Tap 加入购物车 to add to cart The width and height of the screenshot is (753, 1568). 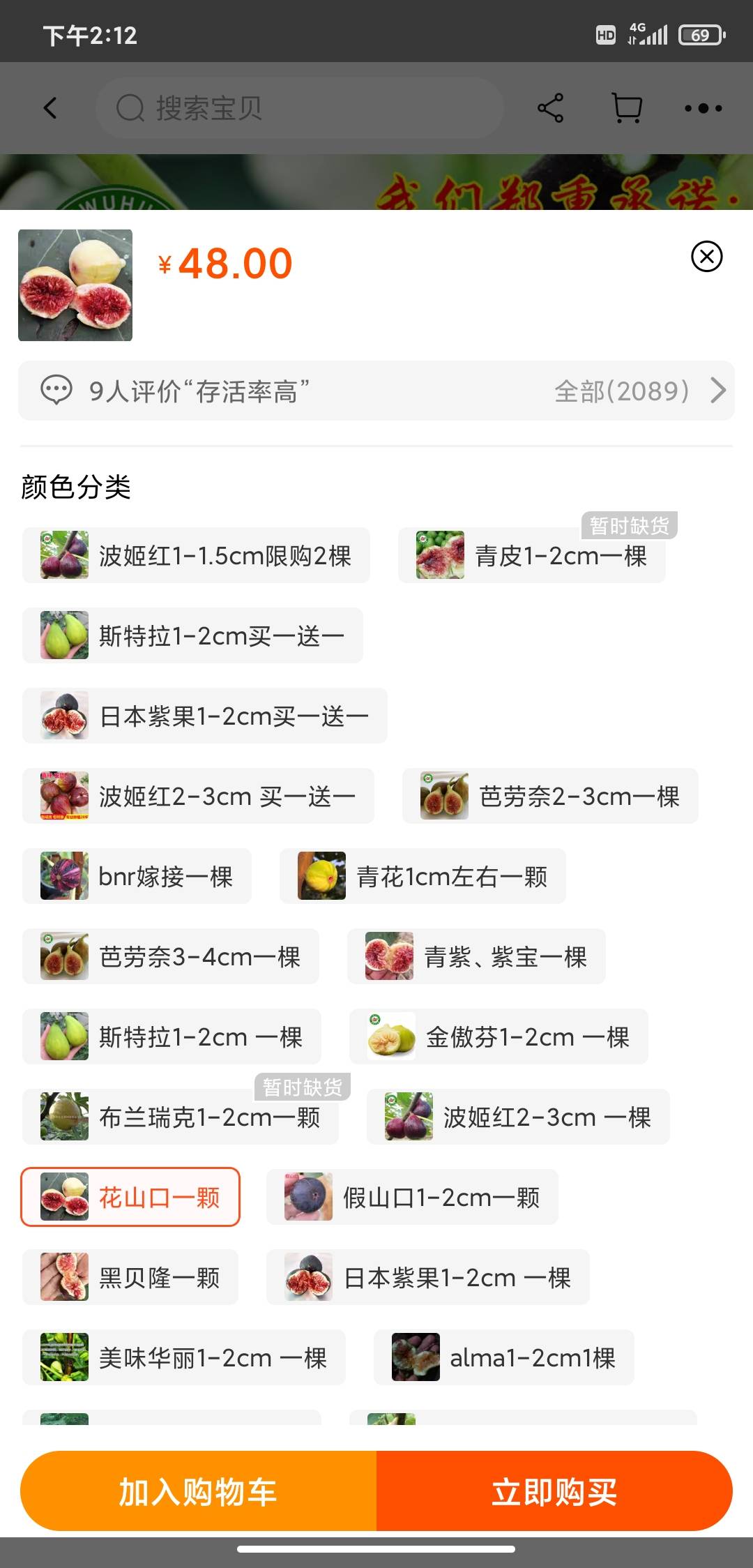(199, 1491)
